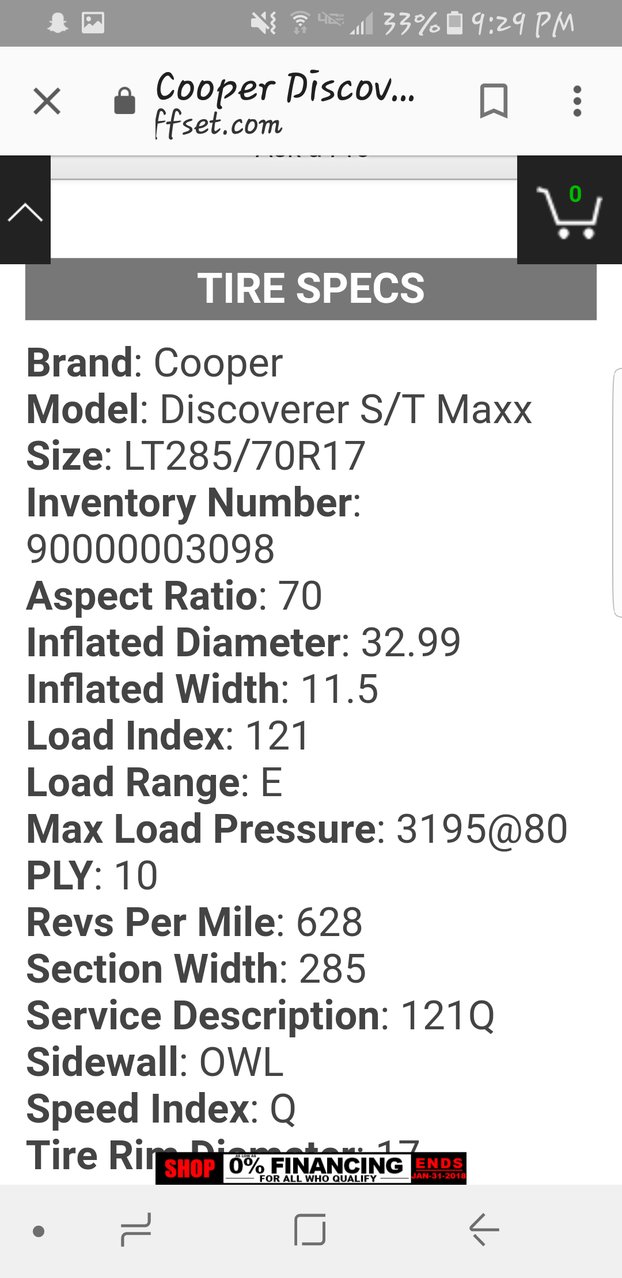Close the browser custom tab
622x1278 pixels.
pos(47,101)
